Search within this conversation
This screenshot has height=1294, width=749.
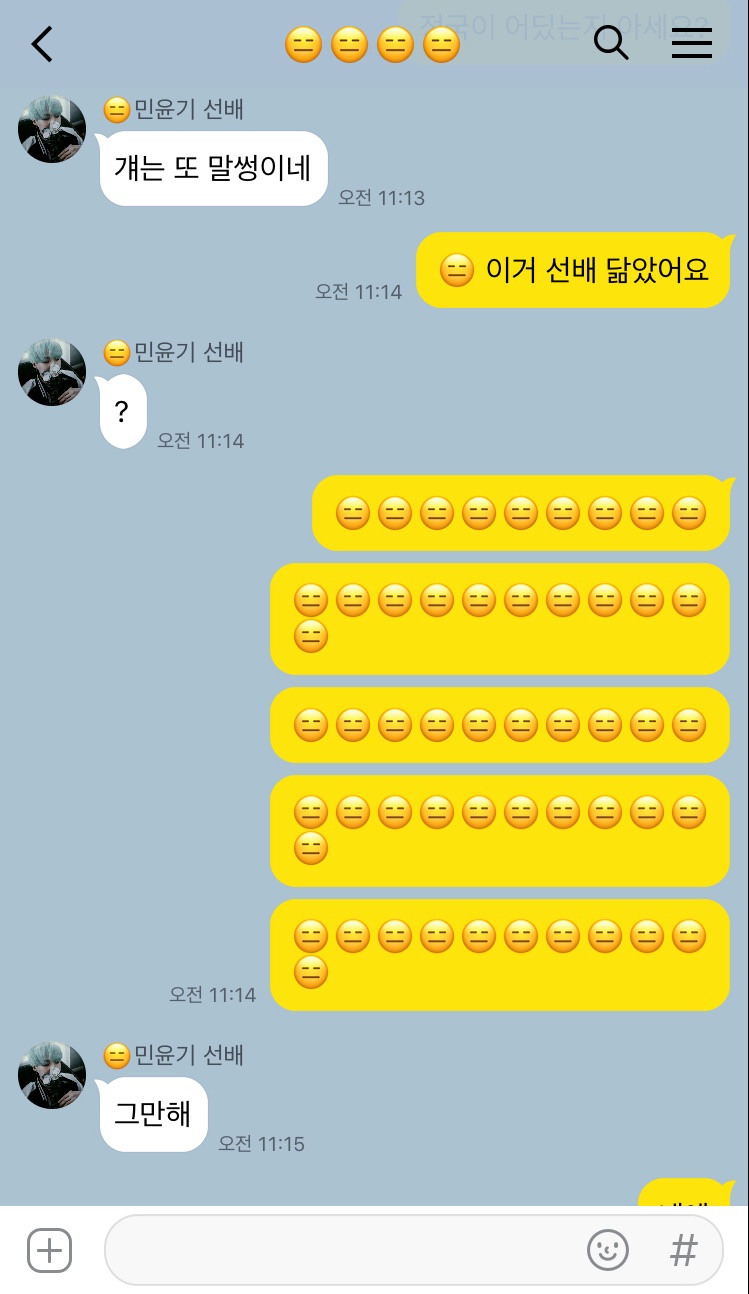(x=611, y=43)
